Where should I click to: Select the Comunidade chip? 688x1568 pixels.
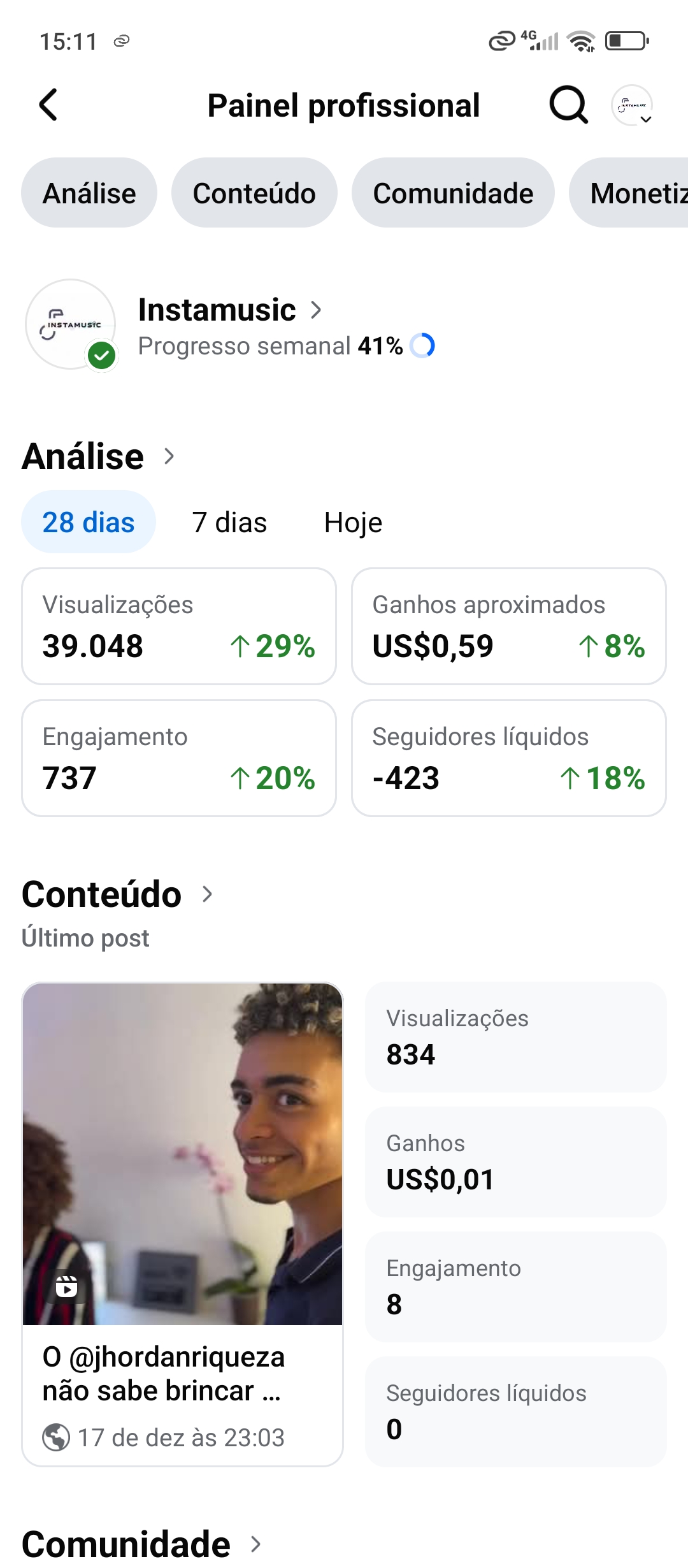click(x=453, y=193)
